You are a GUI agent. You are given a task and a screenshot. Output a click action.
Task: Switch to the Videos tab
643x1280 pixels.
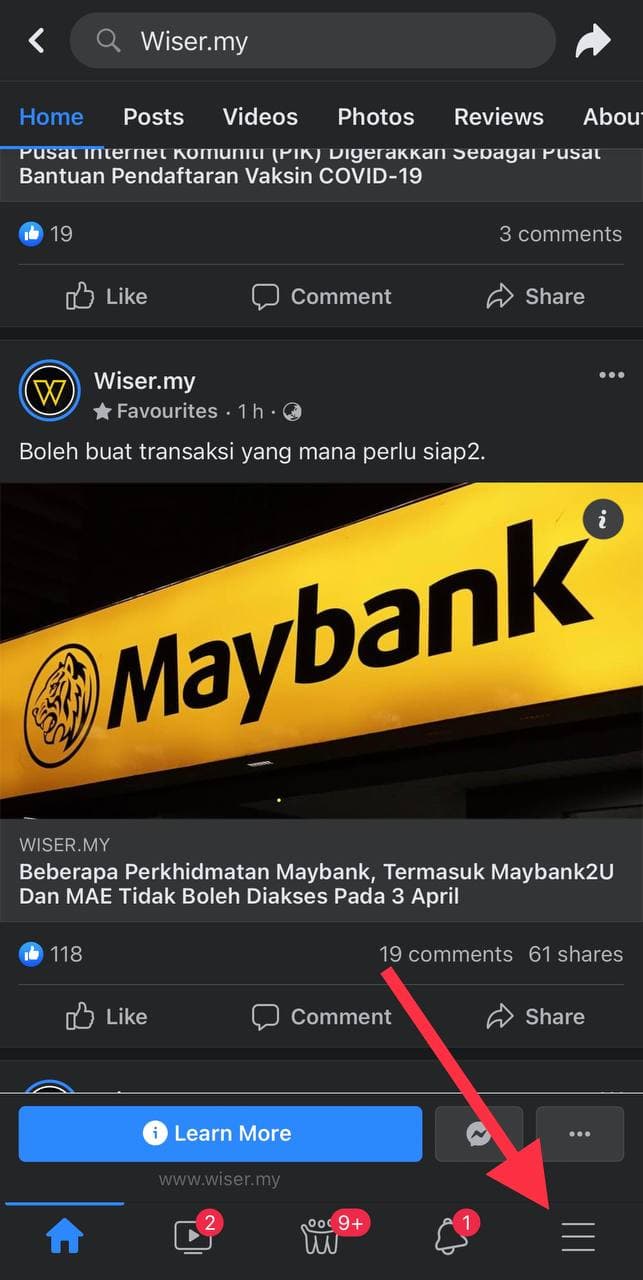coord(260,117)
